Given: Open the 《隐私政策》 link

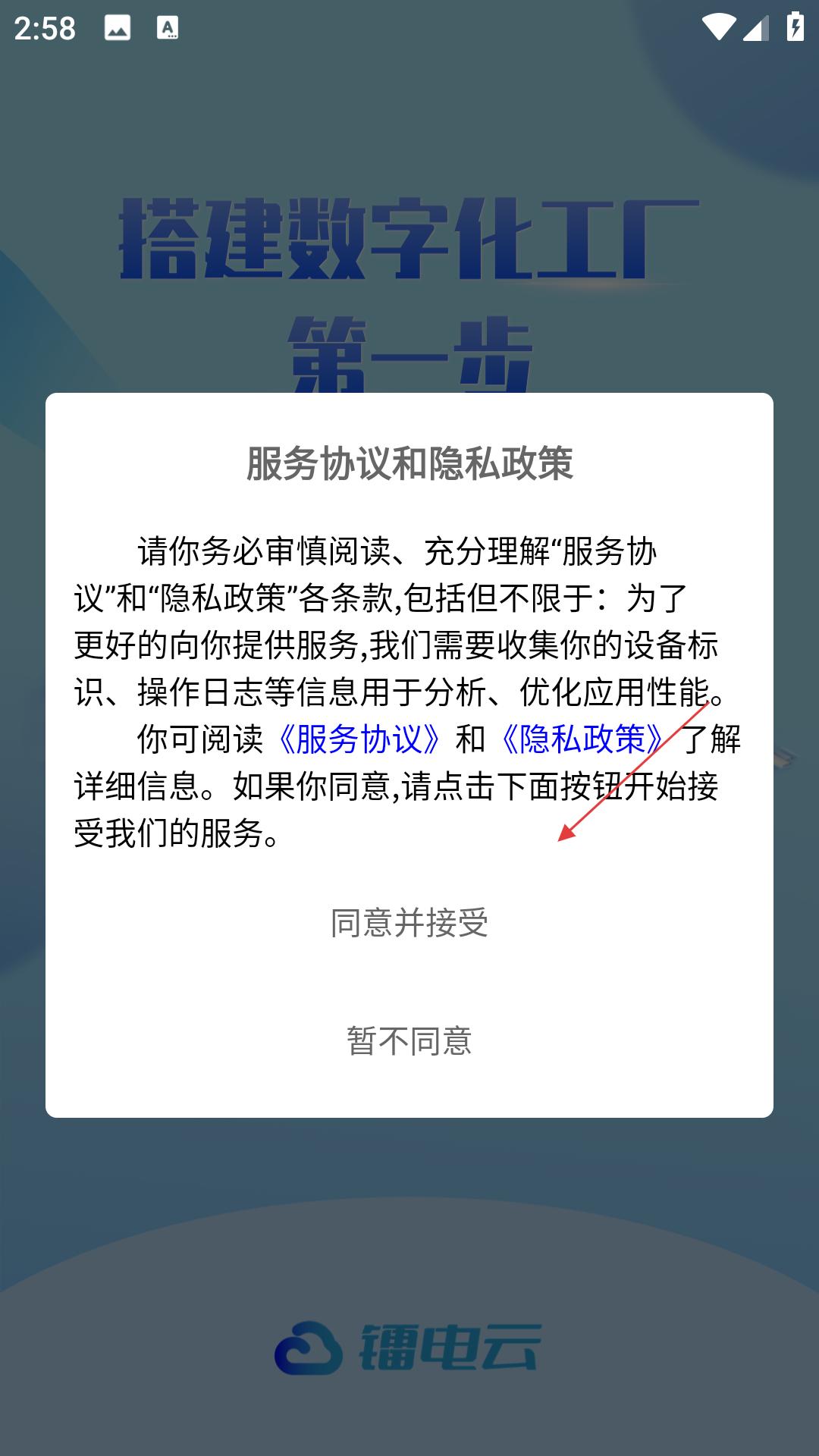Looking at the screenshot, I should [x=582, y=739].
